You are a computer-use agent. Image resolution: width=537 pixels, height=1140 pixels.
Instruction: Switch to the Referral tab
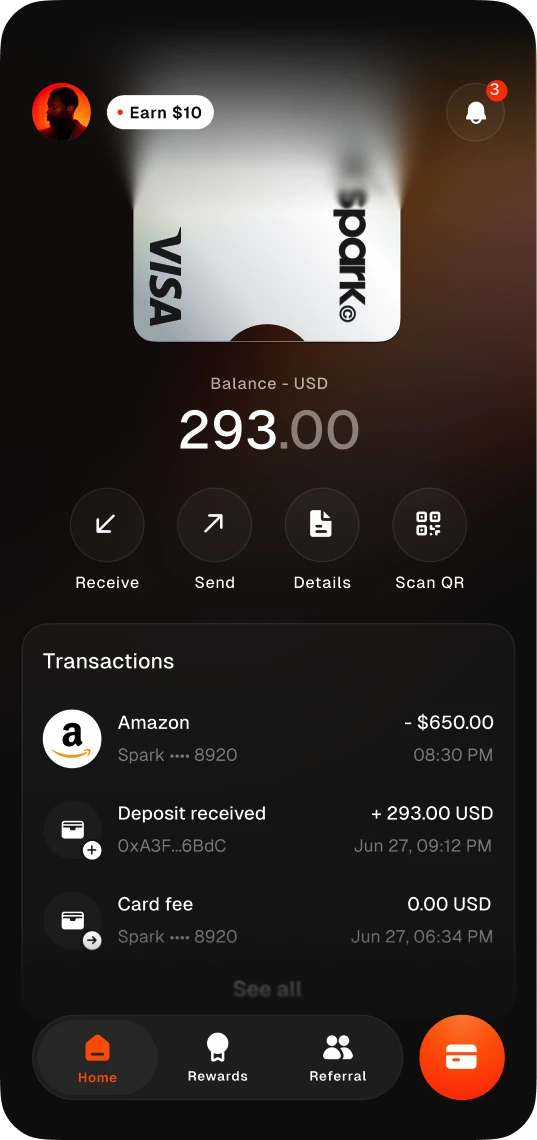(x=338, y=1058)
